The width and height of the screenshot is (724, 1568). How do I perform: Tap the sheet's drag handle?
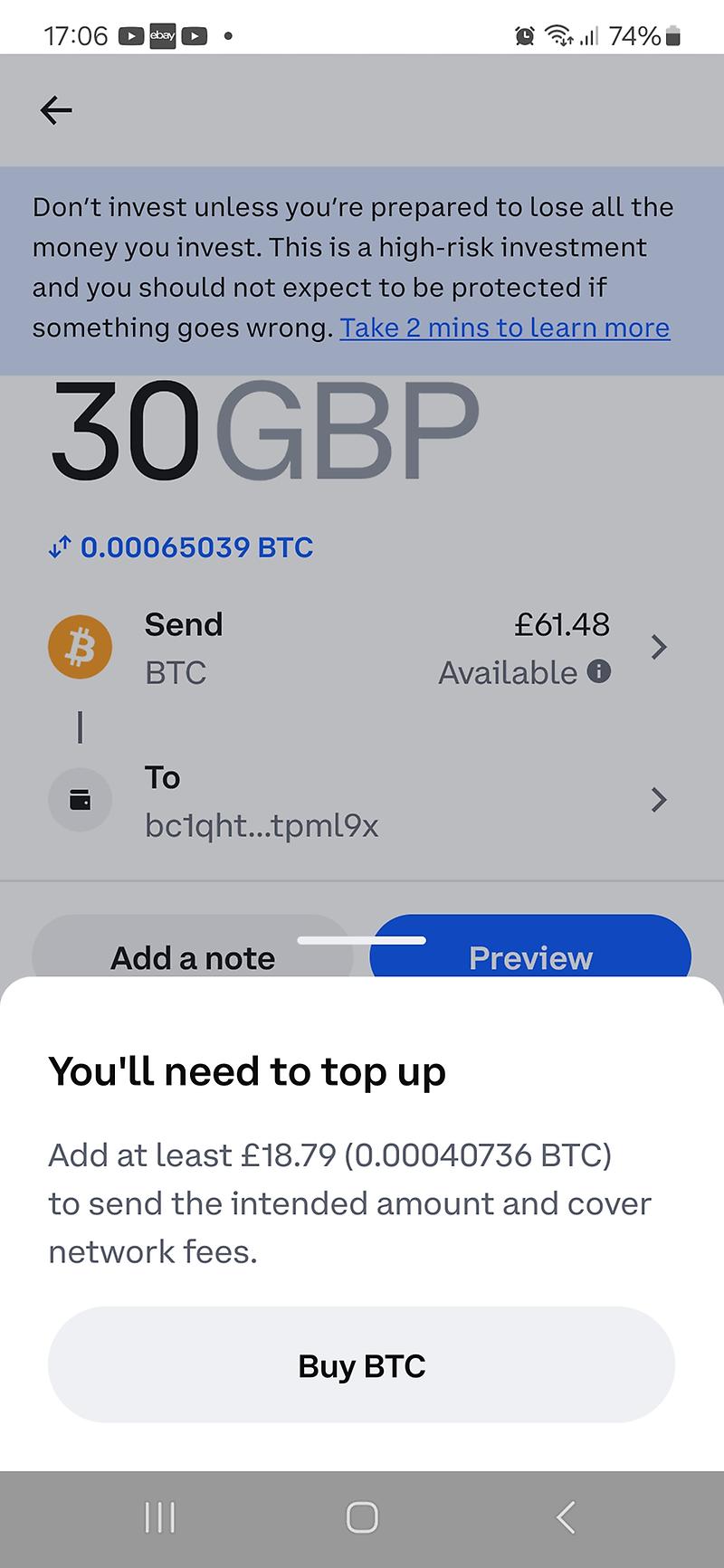tap(361, 941)
